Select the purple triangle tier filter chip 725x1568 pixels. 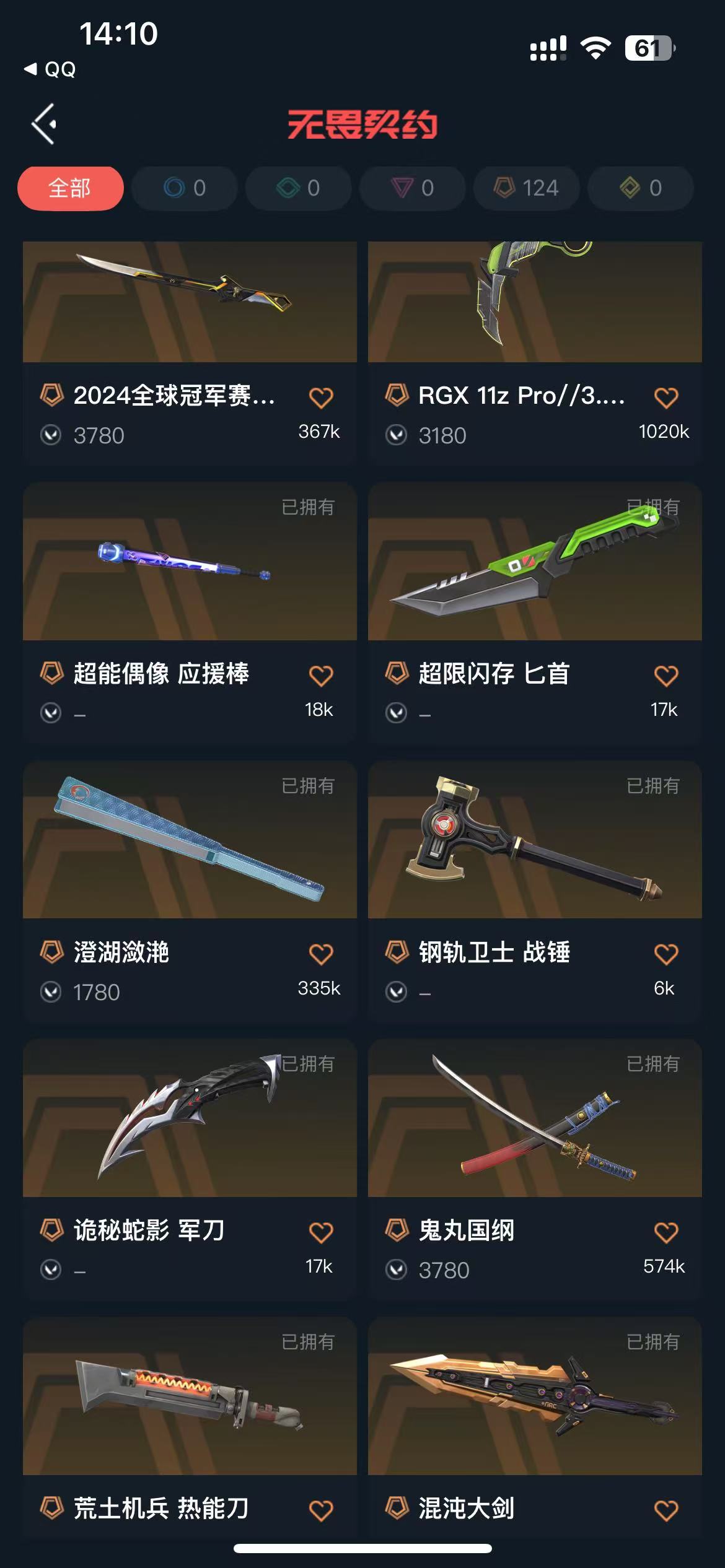pos(412,188)
